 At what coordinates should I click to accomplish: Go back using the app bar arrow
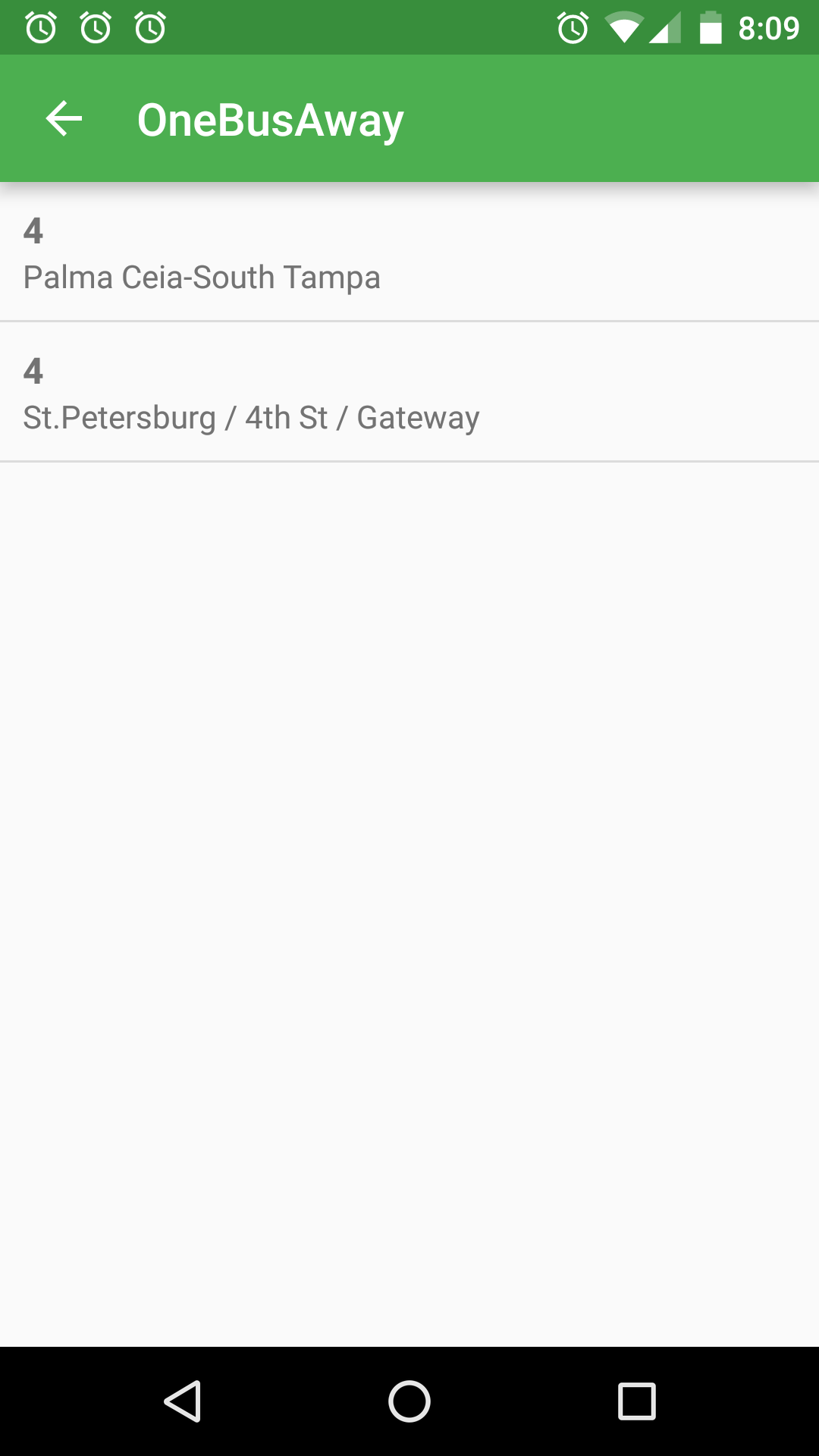coord(64,119)
